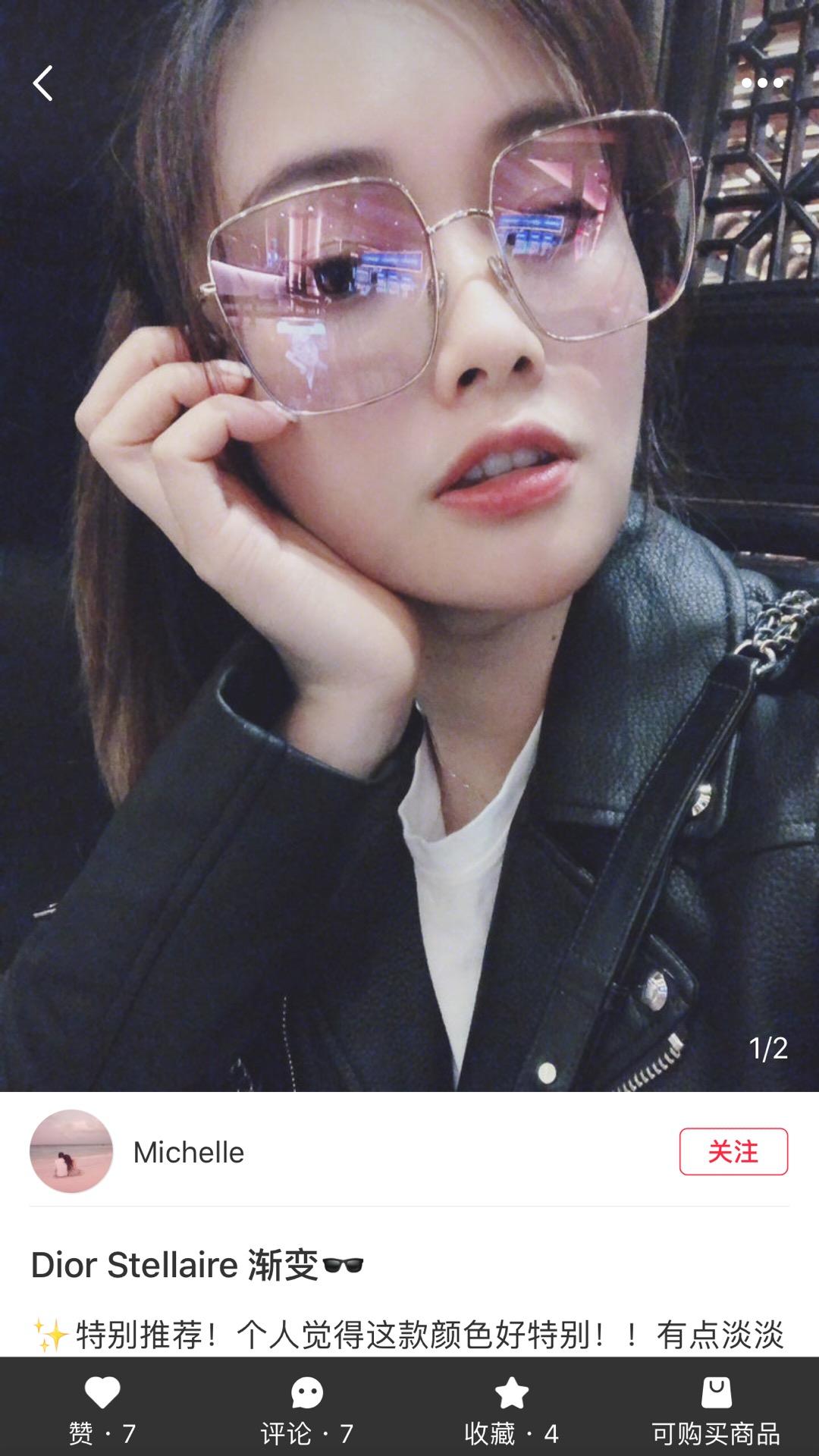This screenshot has width=819, height=1456.
Task: Open the three-dot overflow menu
Action: (x=762, y=83)
